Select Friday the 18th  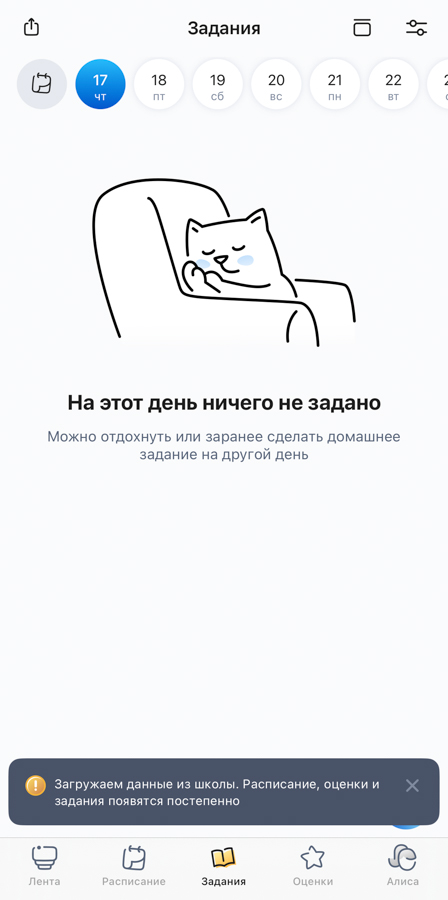(159, 84)
